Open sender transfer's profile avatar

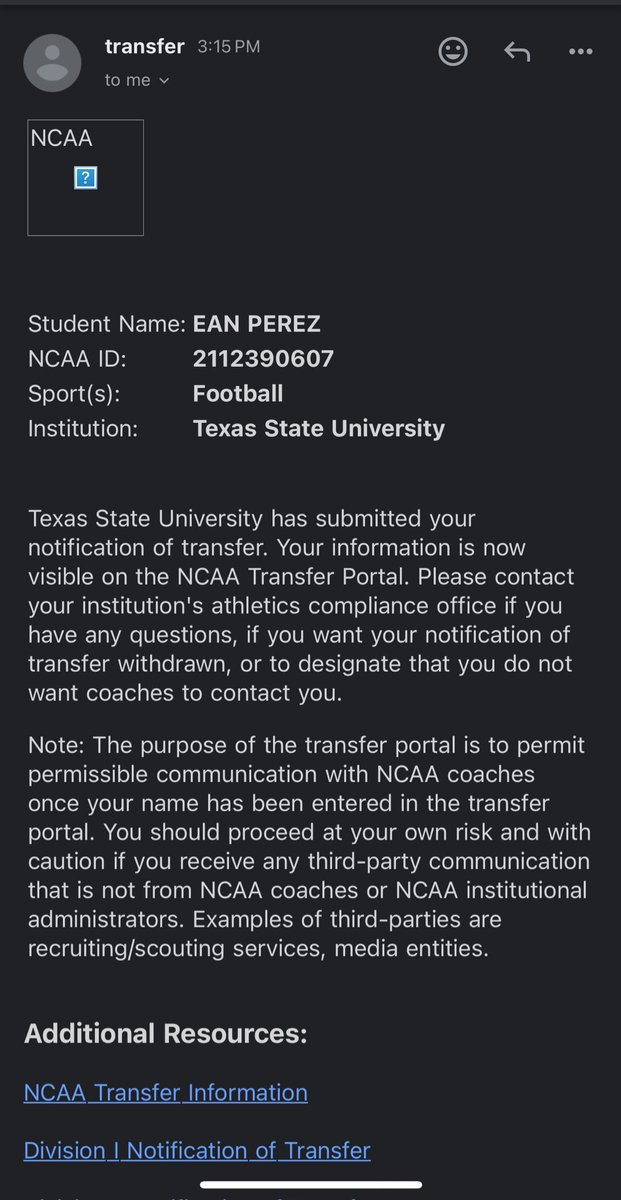coord(52,63)
